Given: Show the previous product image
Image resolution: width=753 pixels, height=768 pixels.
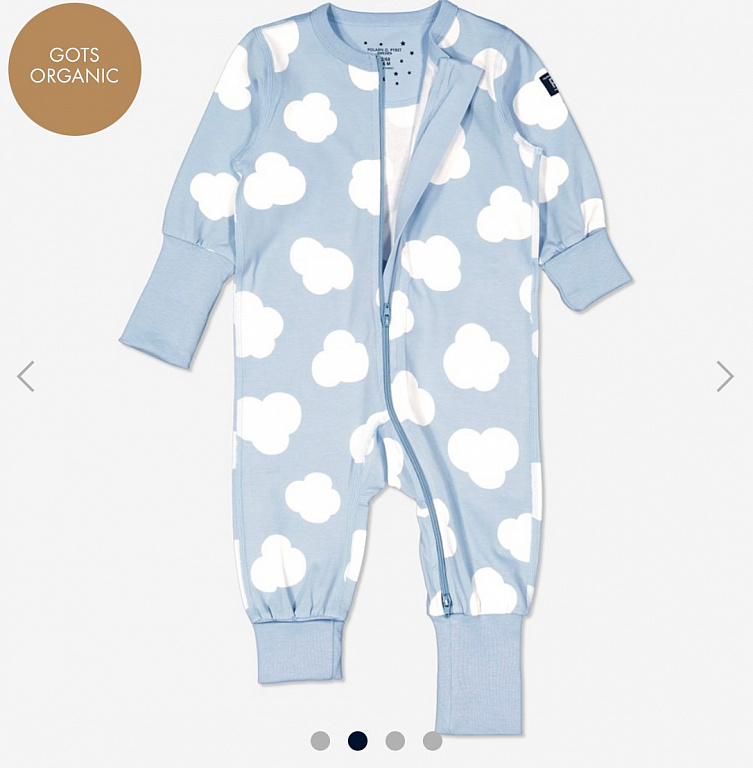Looking at the screenshot, I should [x=26, y=376].
